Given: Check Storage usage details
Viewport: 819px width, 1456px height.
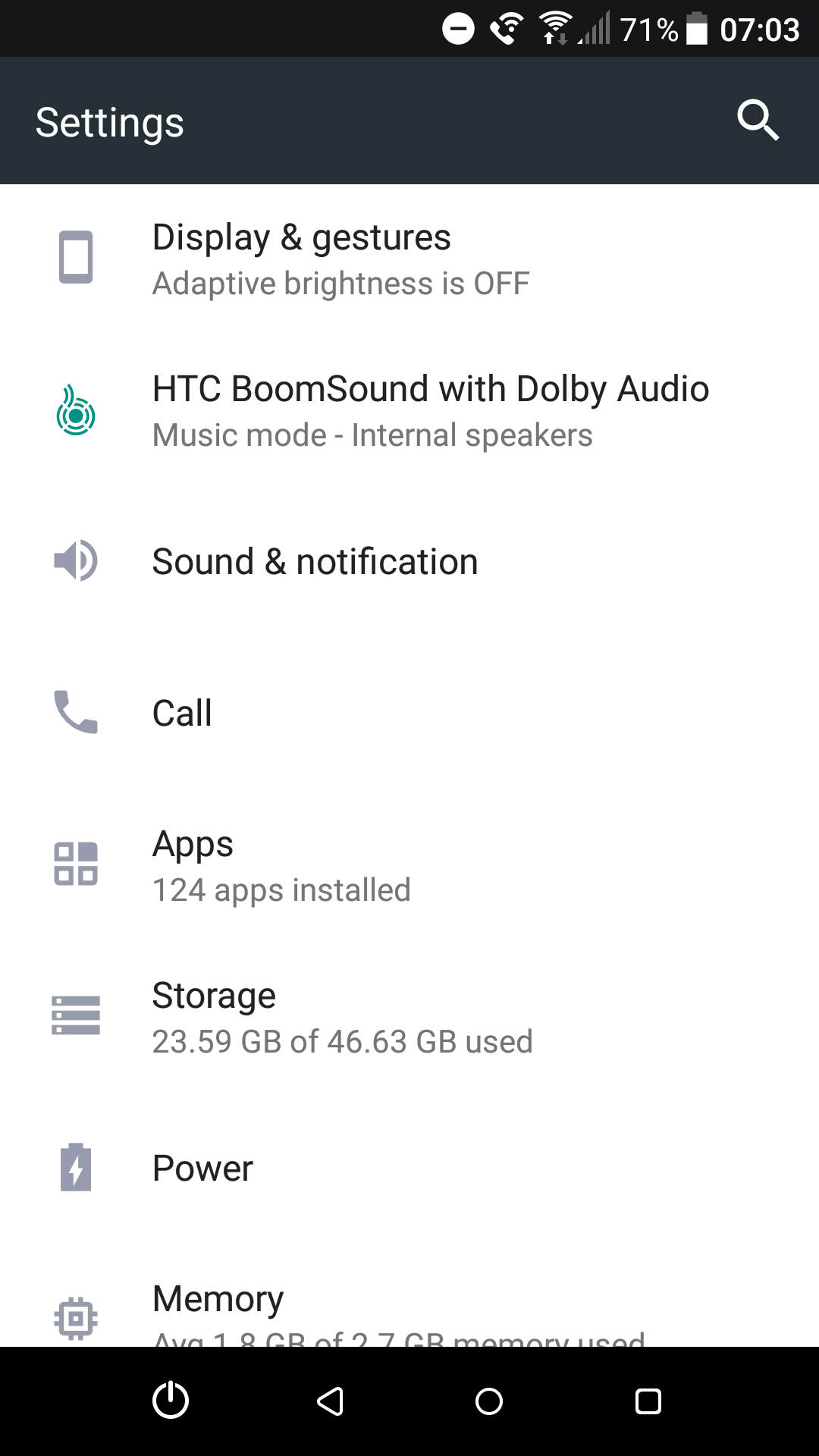Looking at the screenshot, I should 409,1017.
